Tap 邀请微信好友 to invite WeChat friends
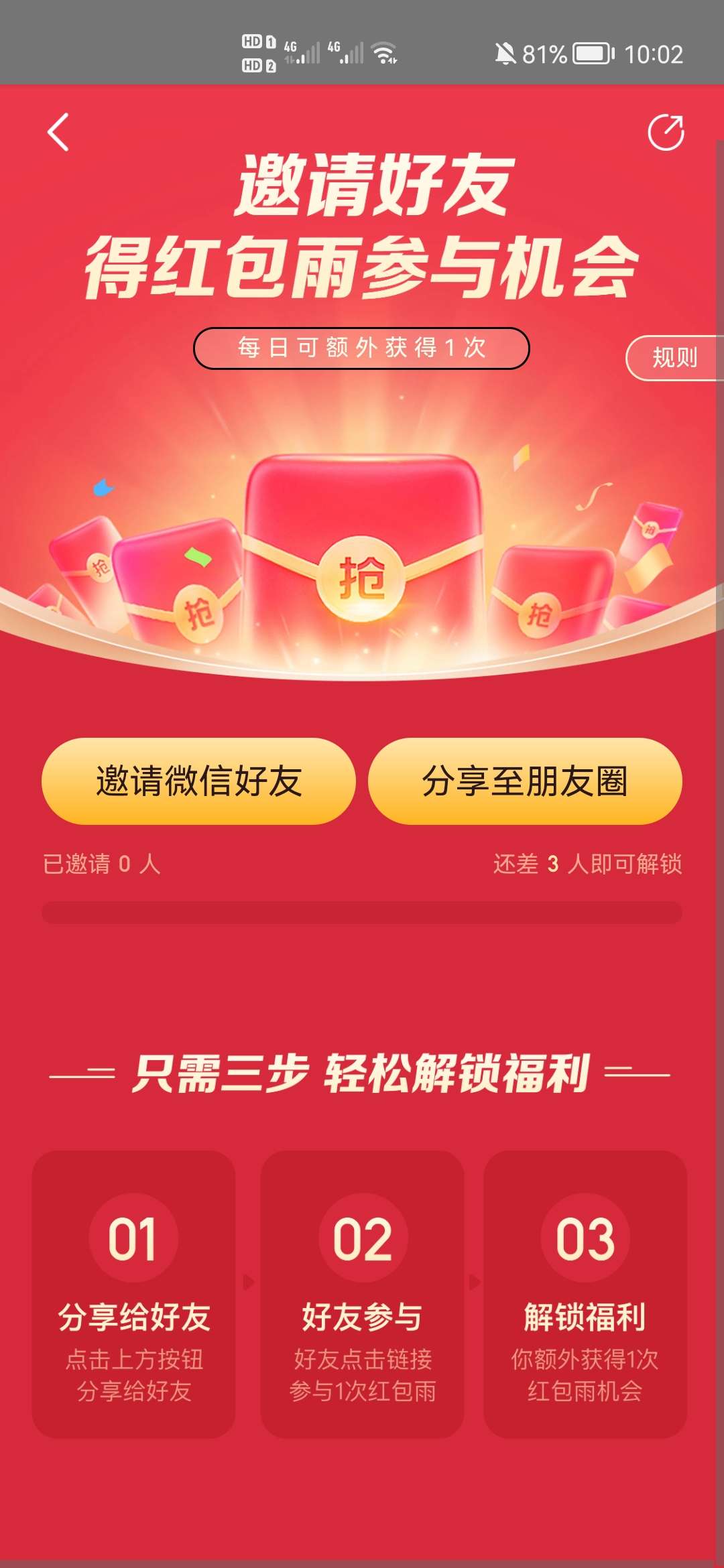 point(198,781)
